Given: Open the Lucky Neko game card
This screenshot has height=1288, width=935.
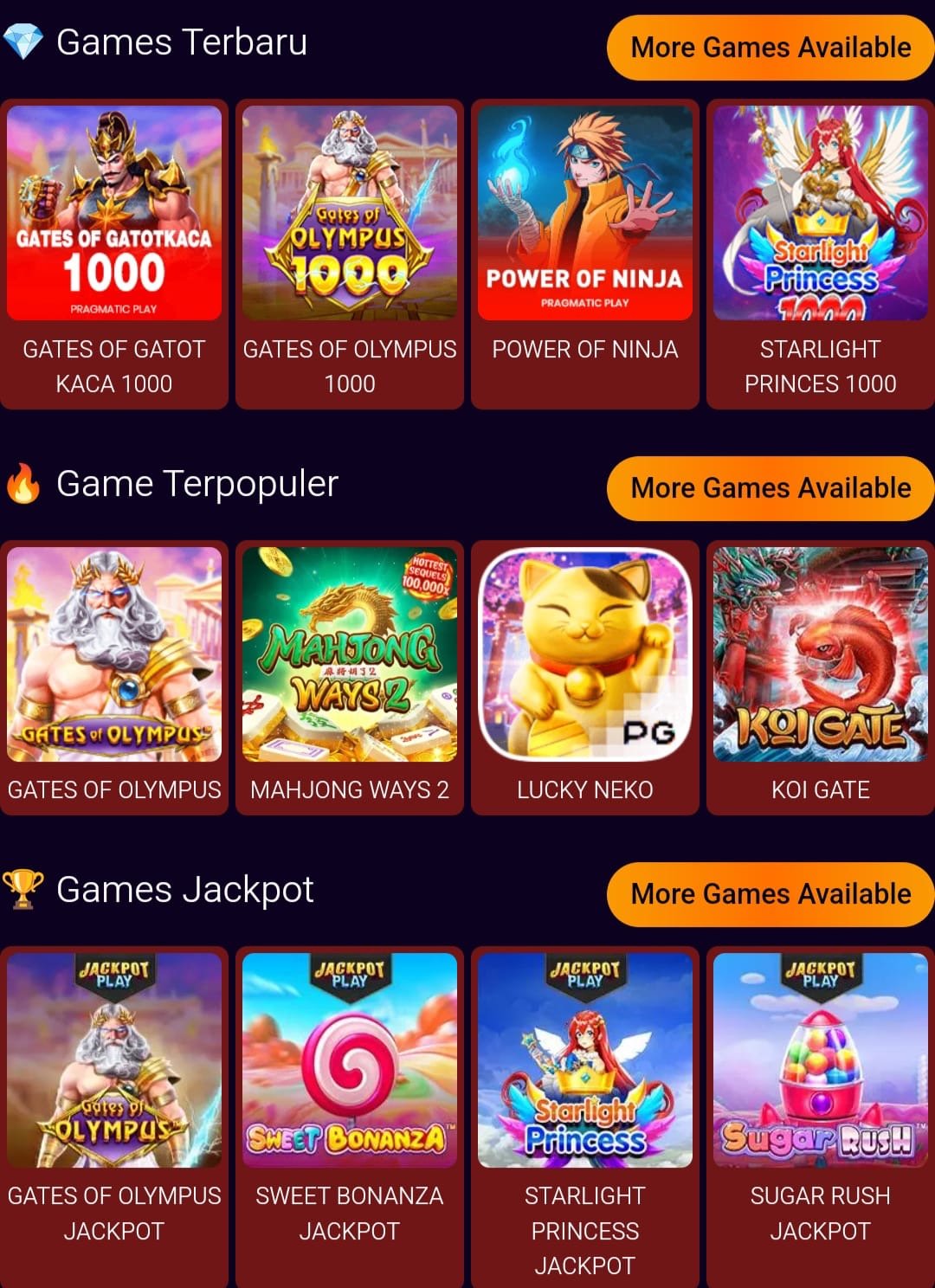Looking at the screenshot, I should (585, 654).
